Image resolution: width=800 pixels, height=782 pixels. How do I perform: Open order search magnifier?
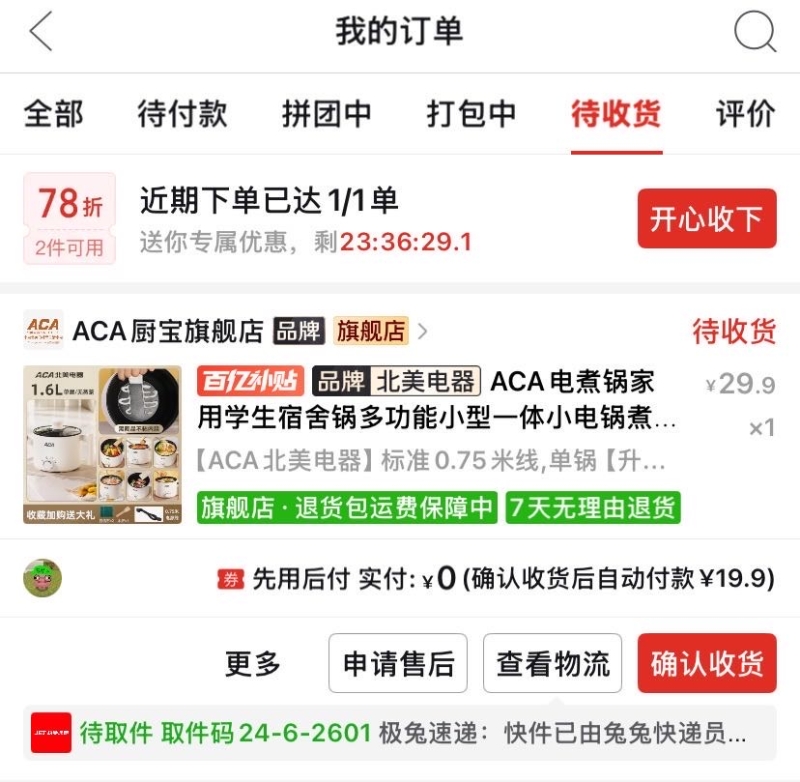click(x=755, y=33)
